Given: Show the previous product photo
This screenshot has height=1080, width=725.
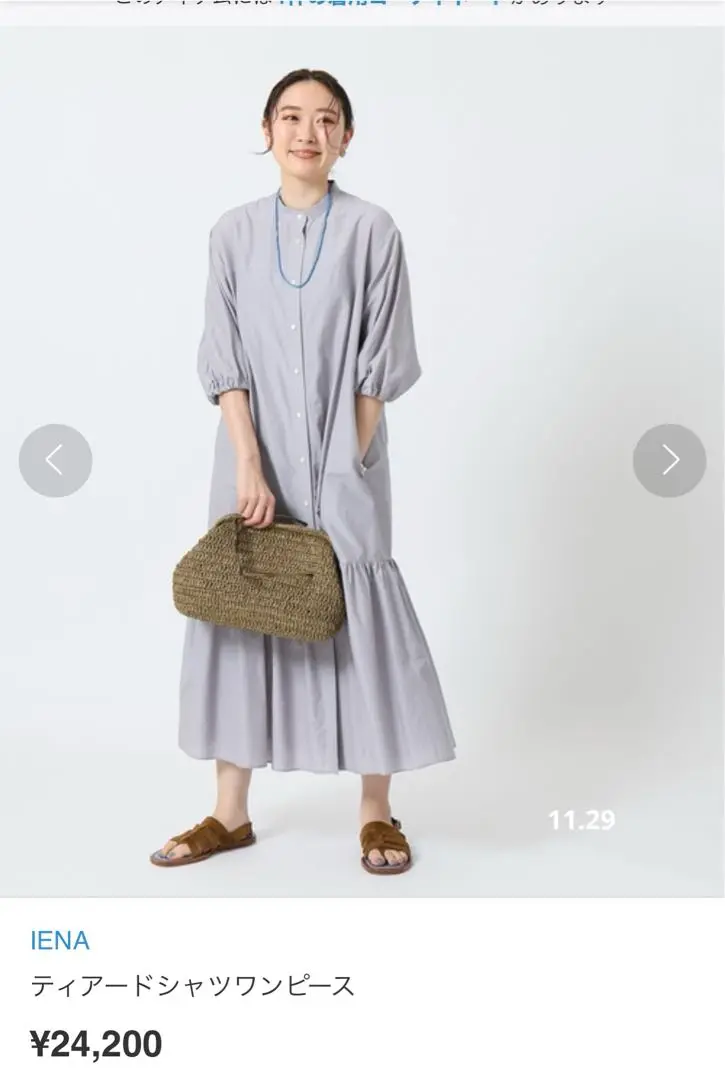Looking at the screenshot, I should [55, 460].
